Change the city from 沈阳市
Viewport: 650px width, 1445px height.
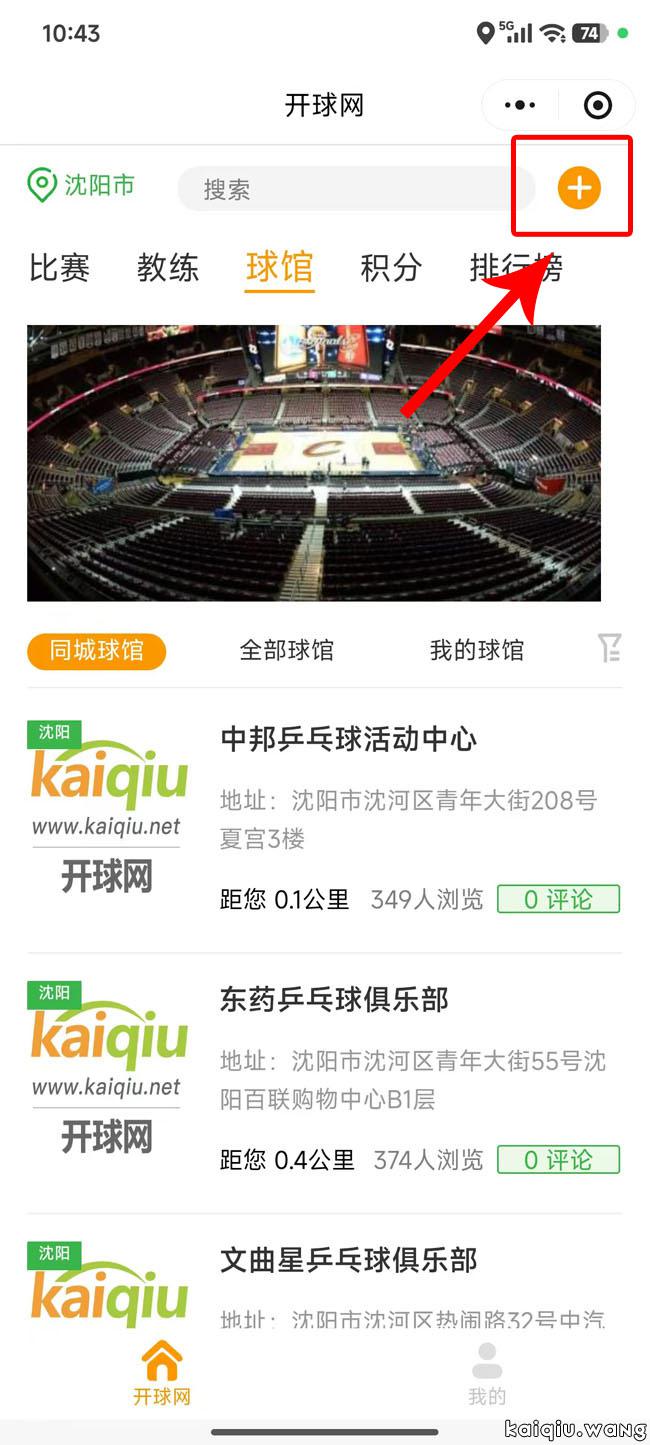pos(82,186)
